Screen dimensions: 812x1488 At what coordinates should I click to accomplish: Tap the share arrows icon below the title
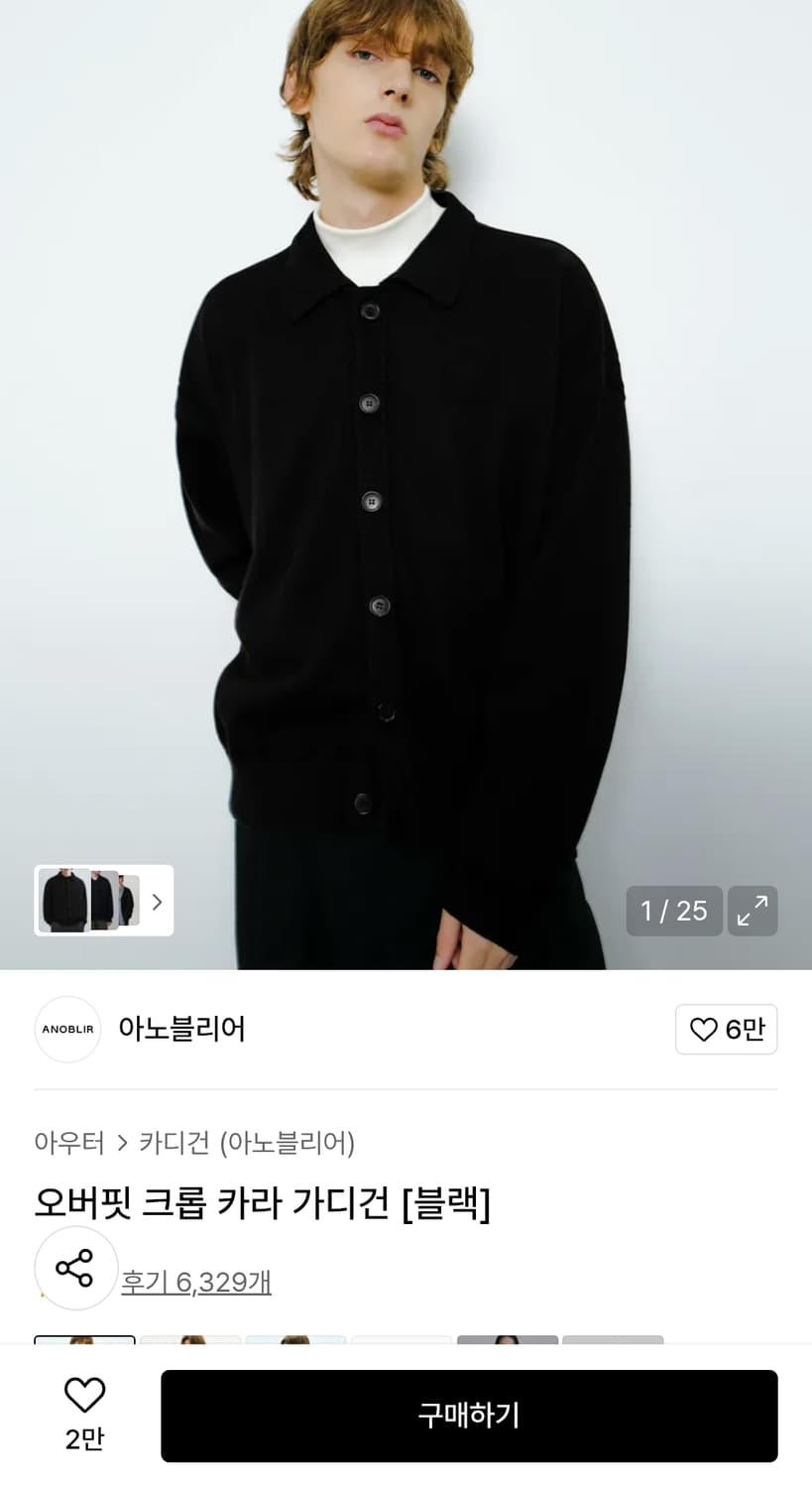coord(76,1268)
